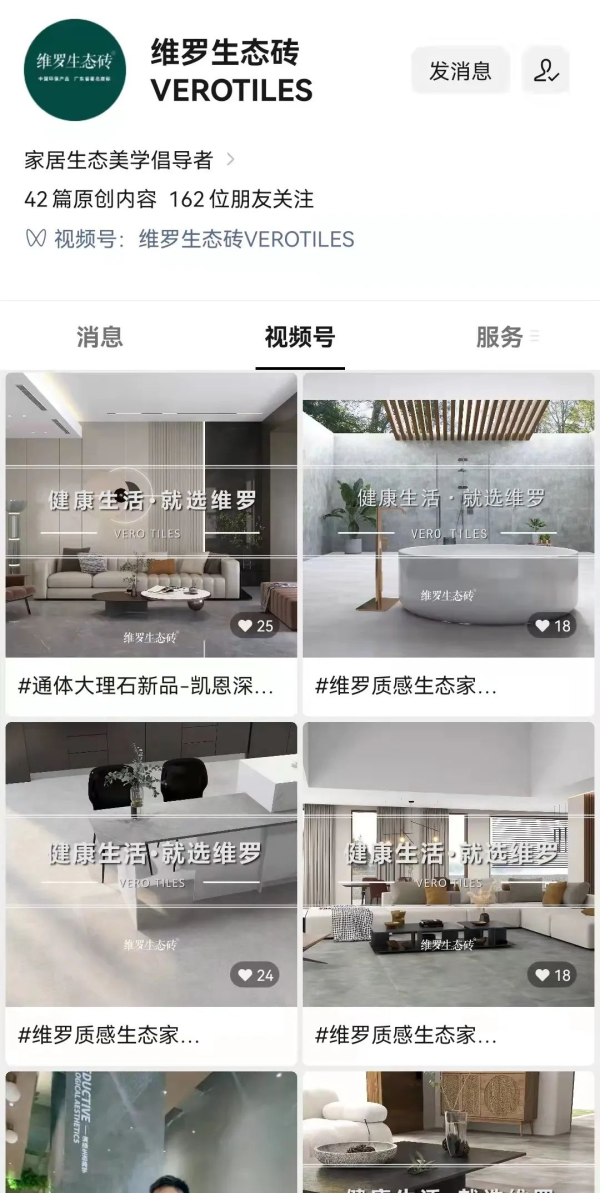Select the 视频号 tab
This screenshot has height=1193, width=600.
coord(300,337)
